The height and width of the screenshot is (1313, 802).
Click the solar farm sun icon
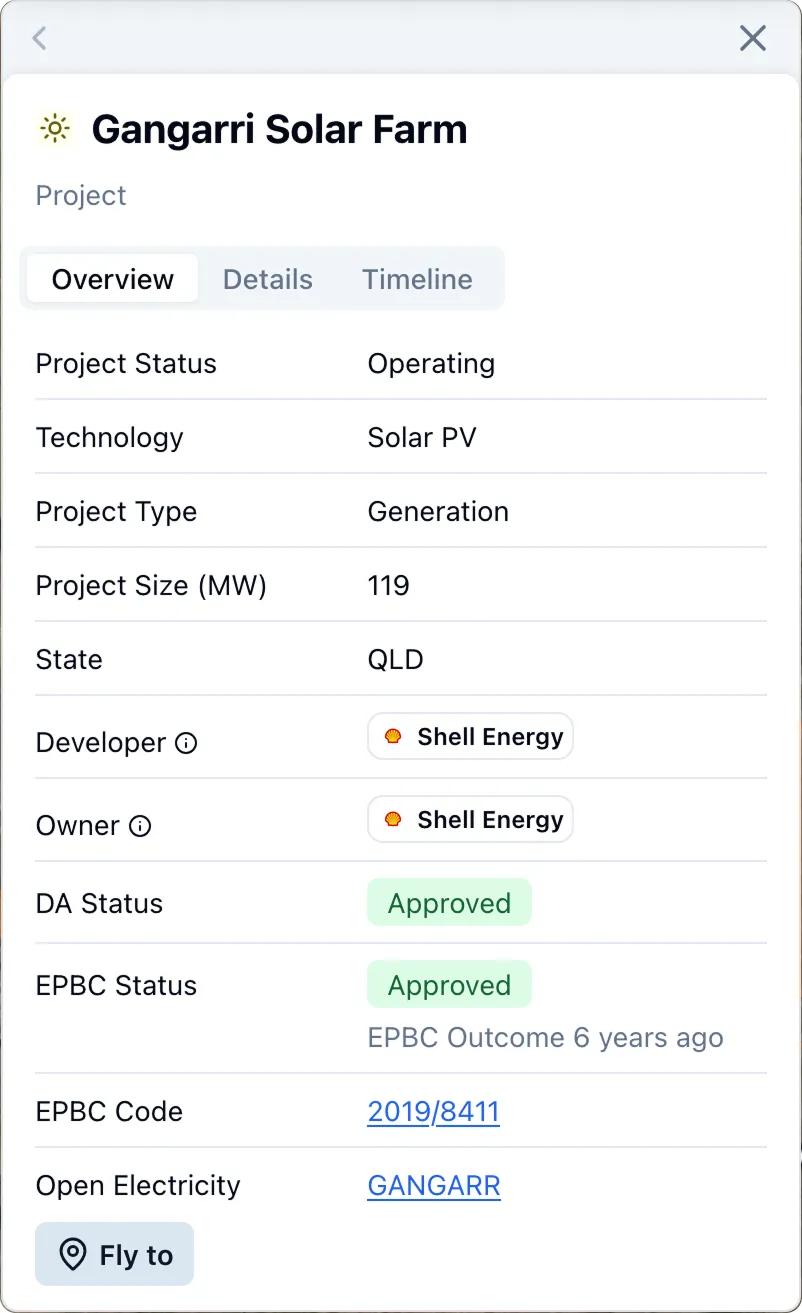click(54, 128)
